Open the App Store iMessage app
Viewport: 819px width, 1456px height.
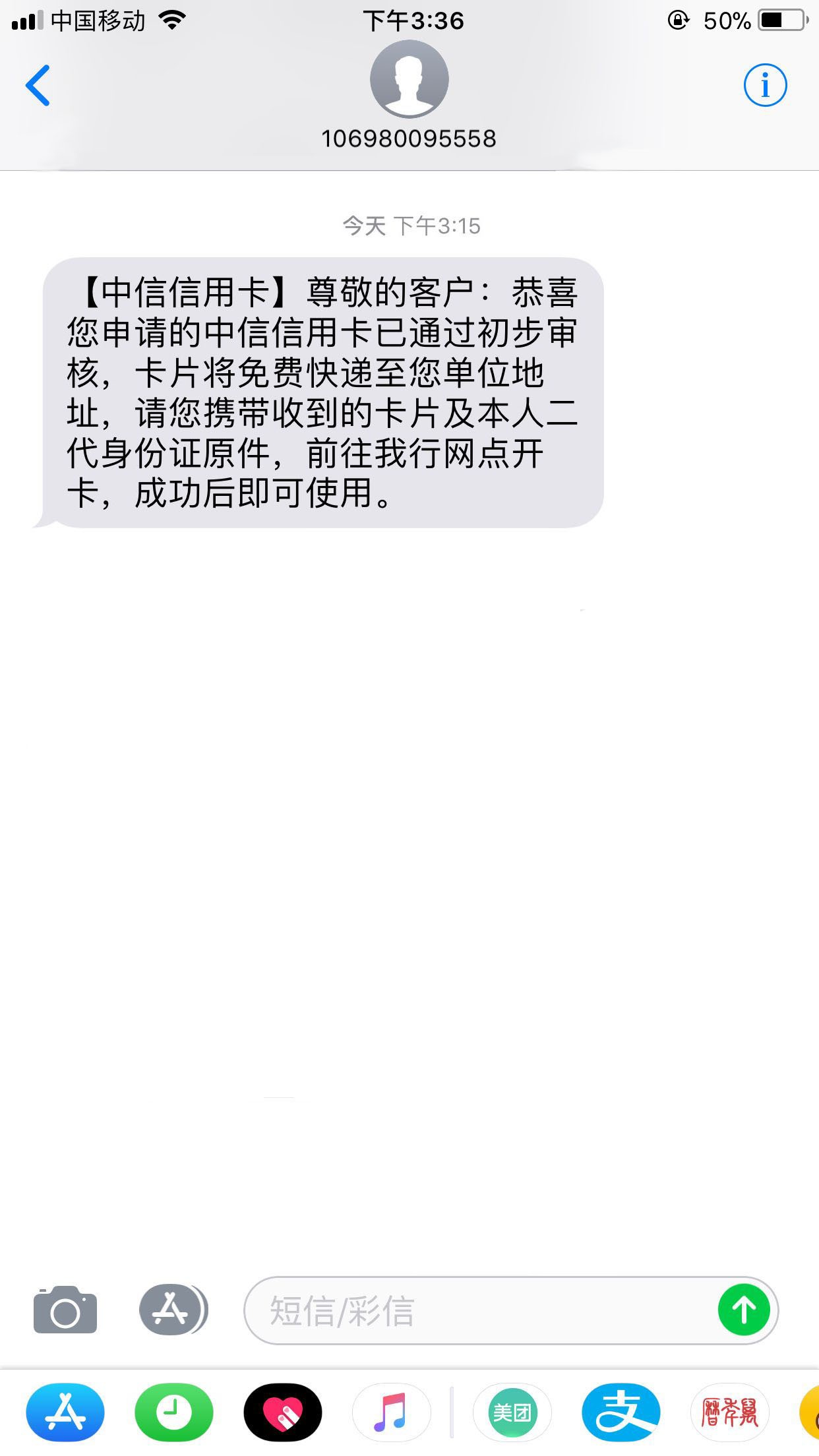tap(65, 1412)
